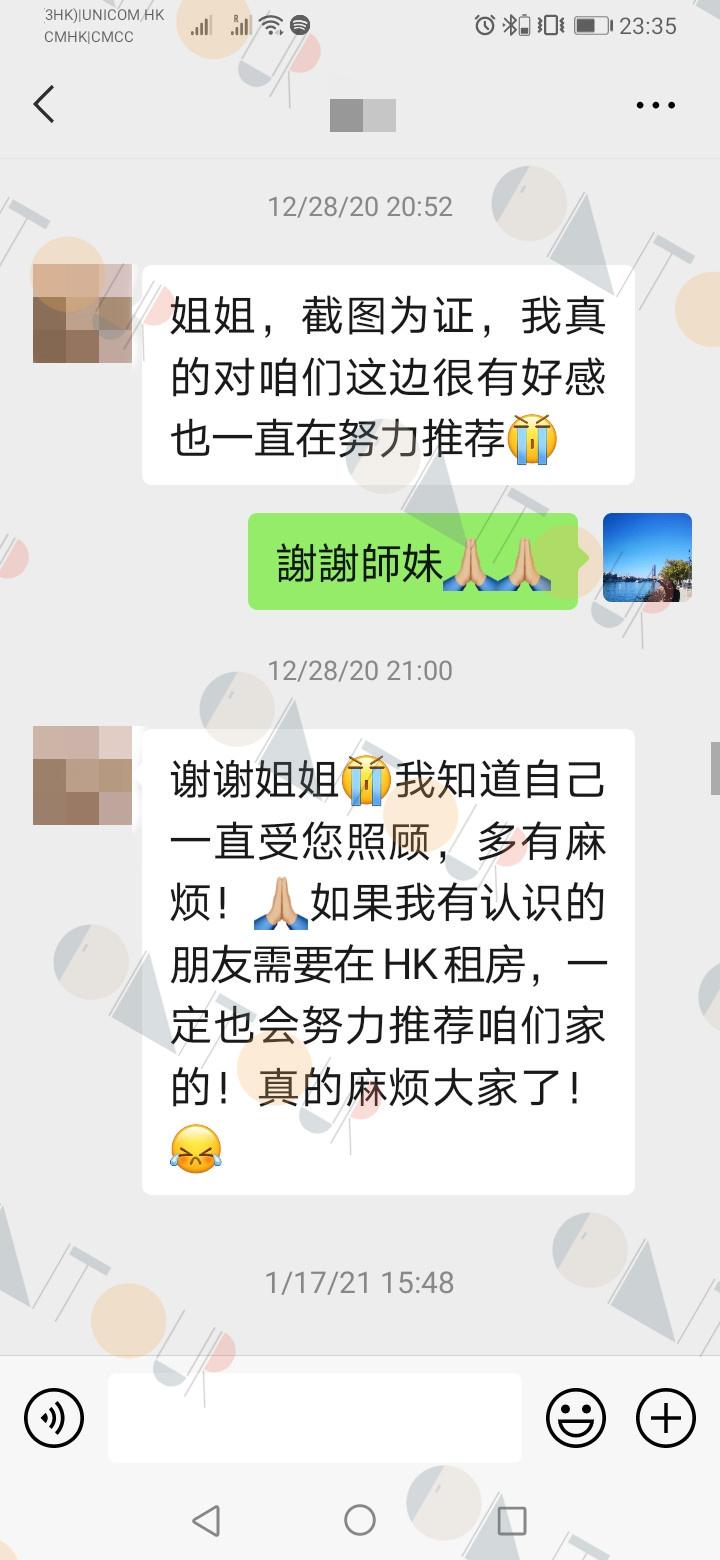
Task: Switch to voice message input
Action: pos(54,1418)
